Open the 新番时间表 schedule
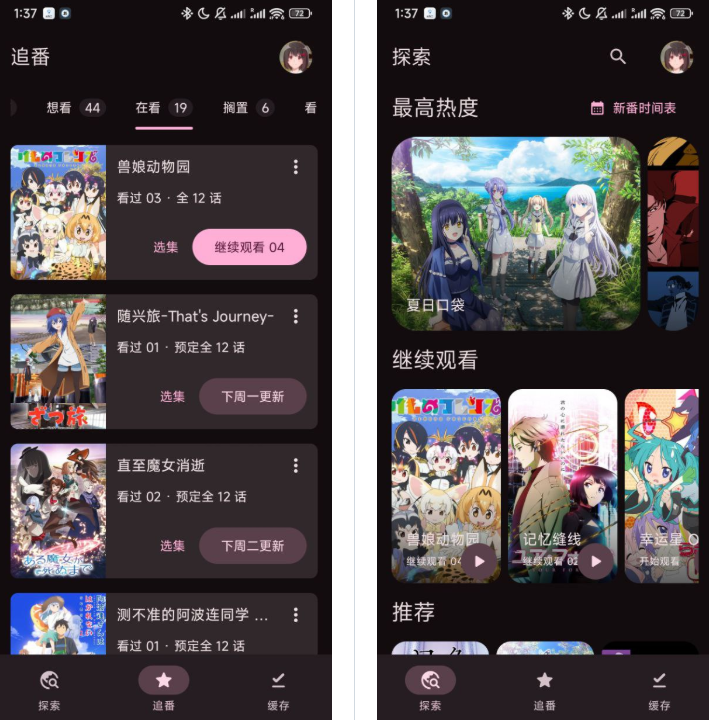Image resolution: width=709 pixels, height=720 pixels. tap(633, 108)
